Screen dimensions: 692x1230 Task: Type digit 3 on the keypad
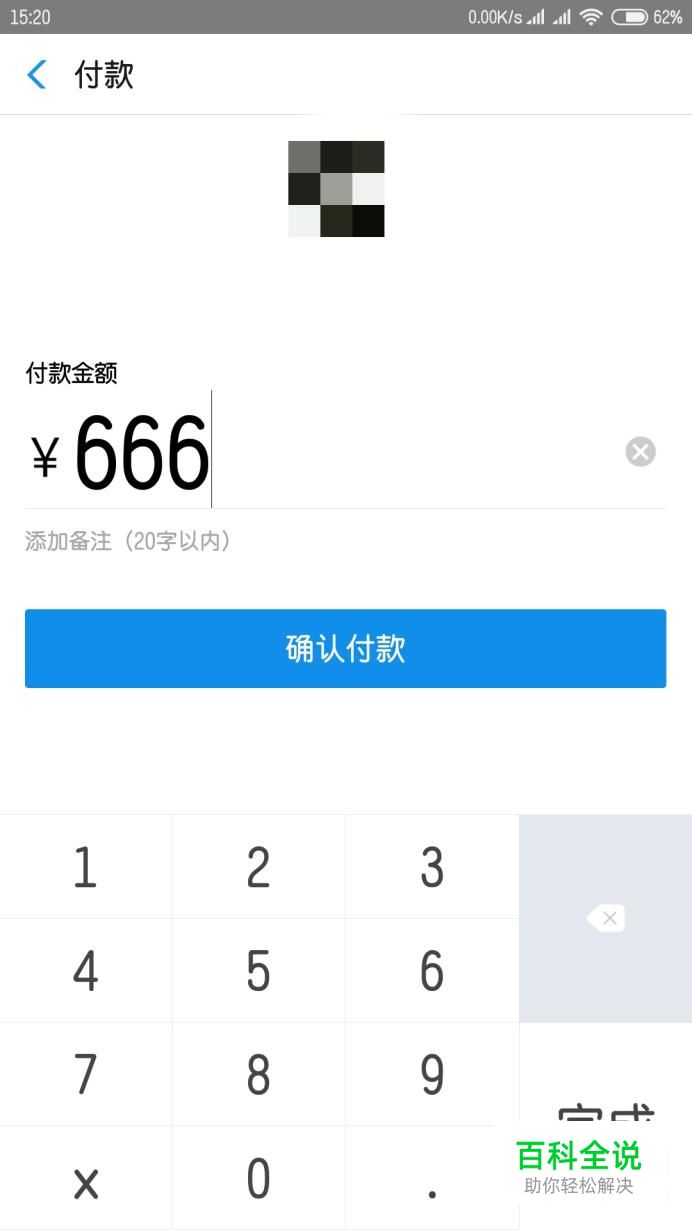[x=432, y=867]
